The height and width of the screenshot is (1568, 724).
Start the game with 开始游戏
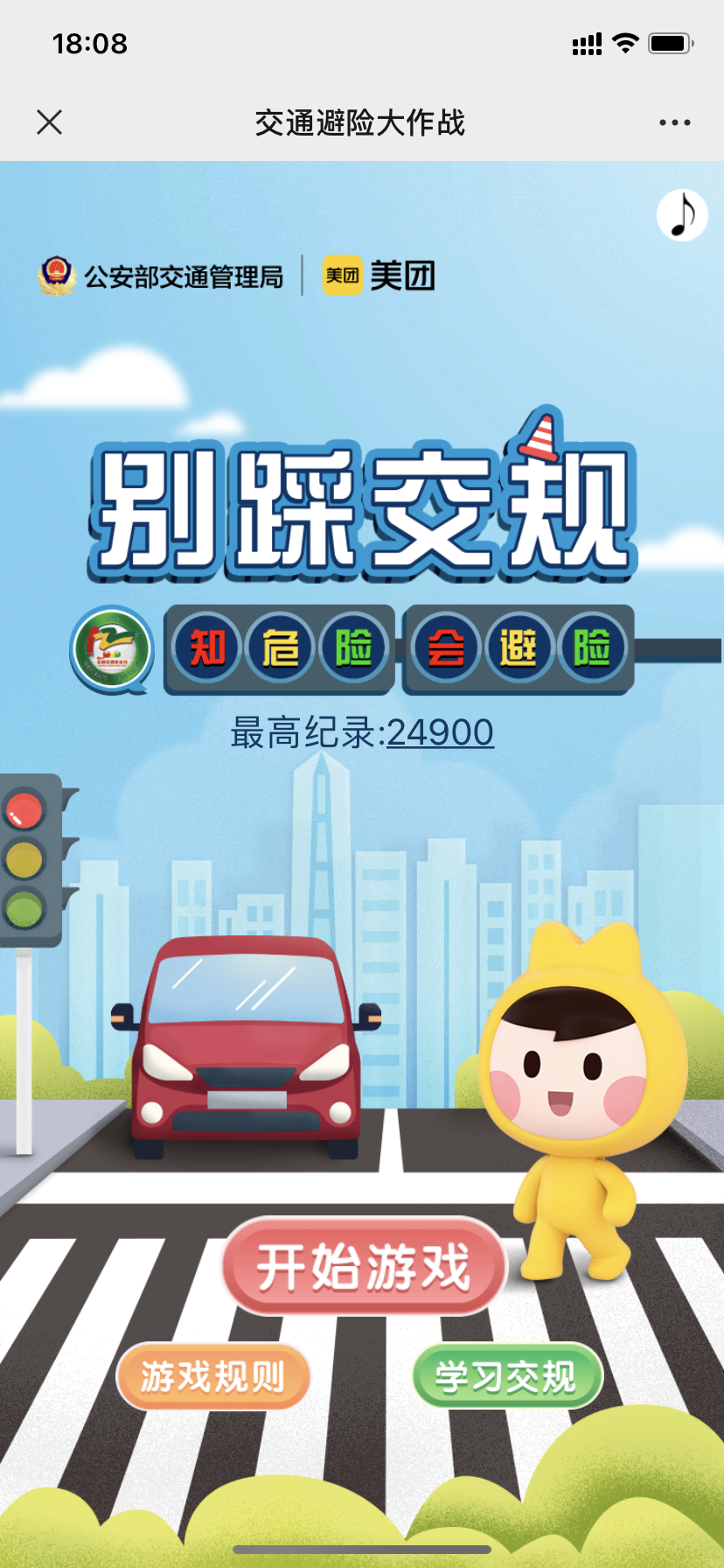(x=364, y=1266)
